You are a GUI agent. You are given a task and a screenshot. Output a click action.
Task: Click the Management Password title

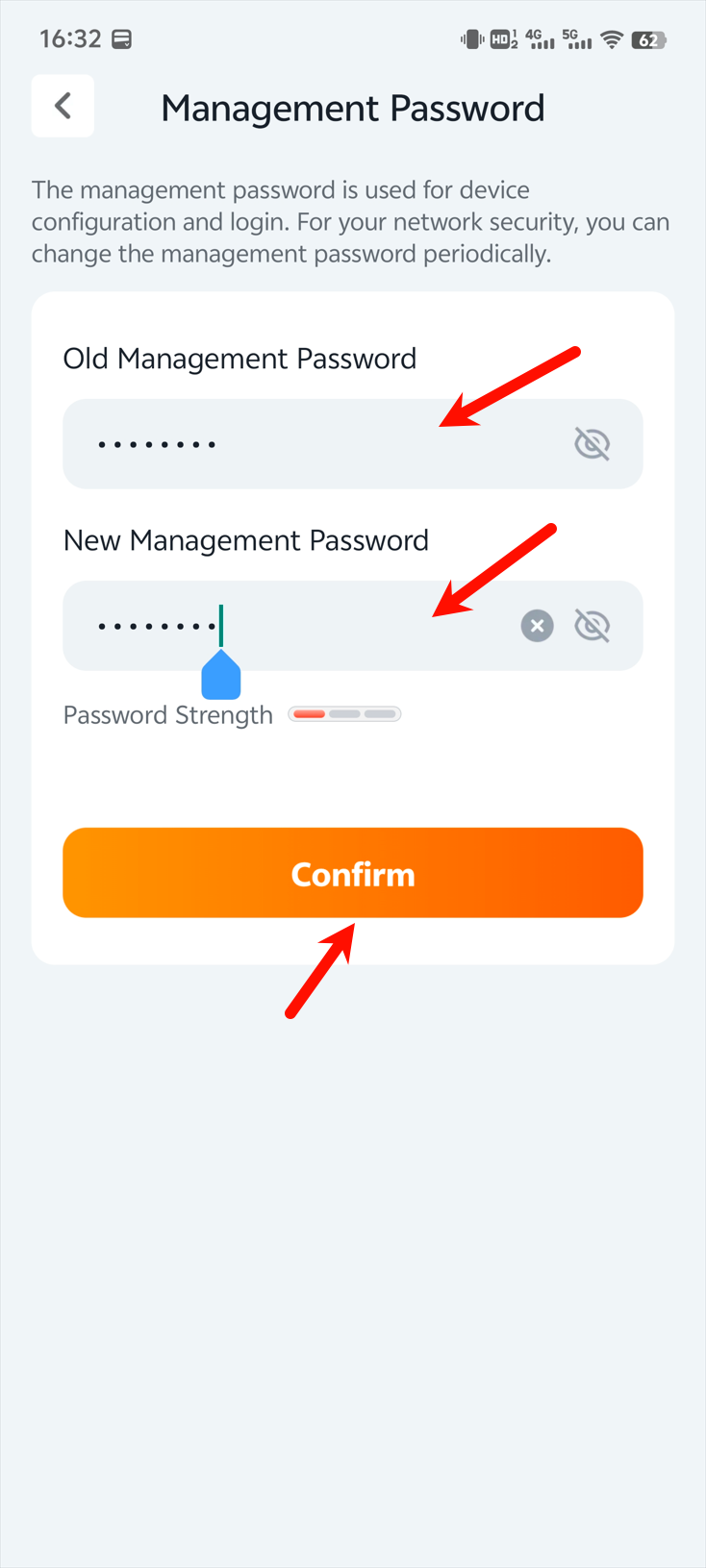pos(353,107)
